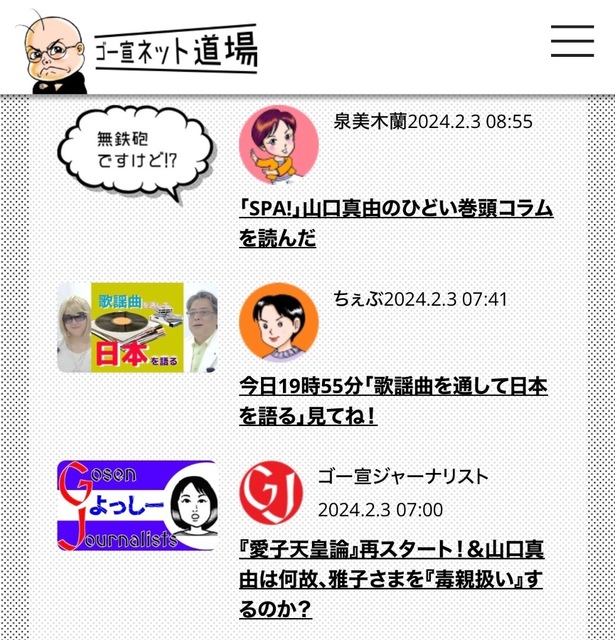Open the Gosen Journalists よっしー thumbnail
The width and height of the screenshot is (615, 640).
tap(137, 505)
